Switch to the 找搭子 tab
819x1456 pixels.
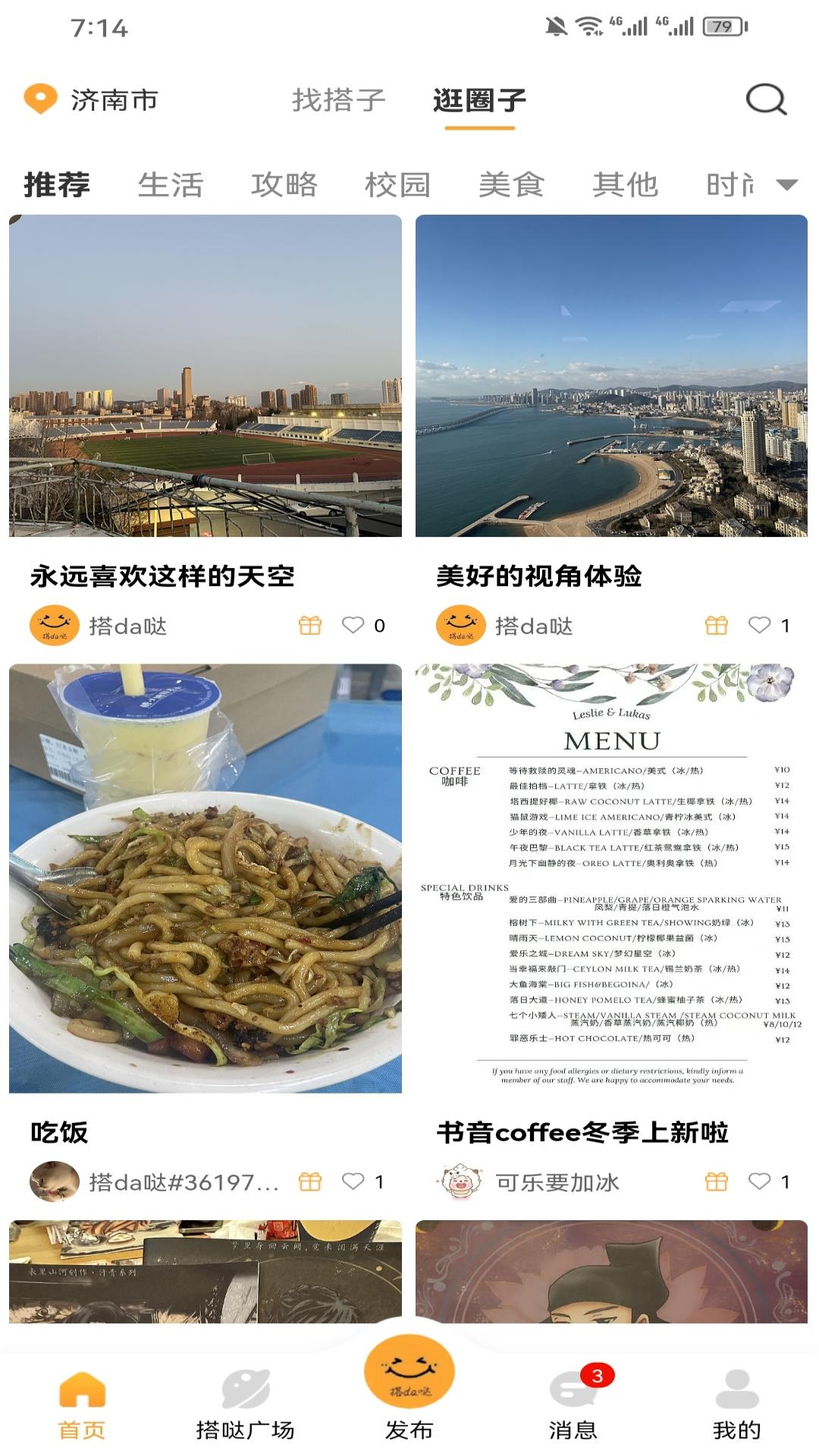pyautogui.click(x=339, y=99)
